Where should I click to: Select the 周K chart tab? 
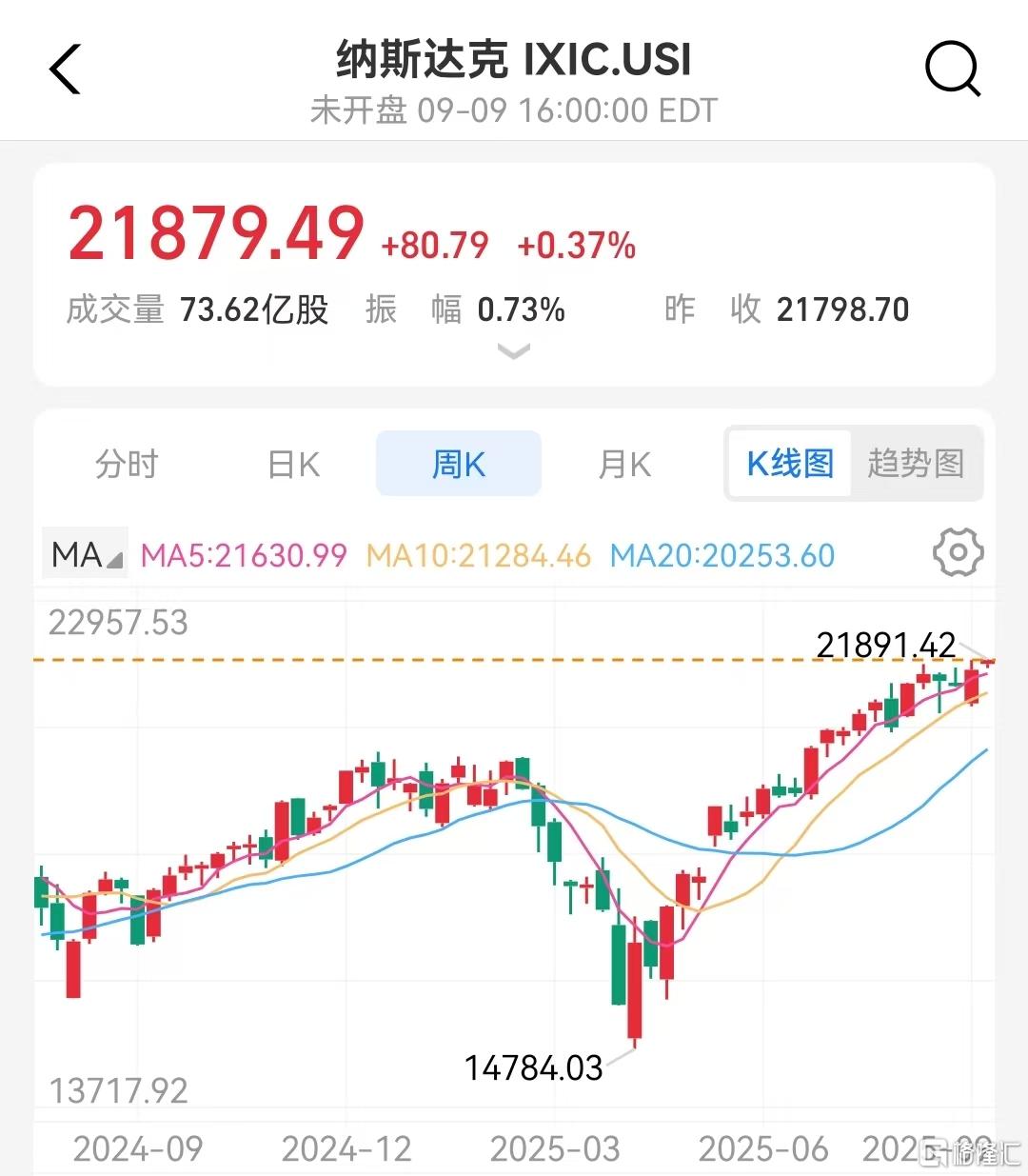click(459, 464)
